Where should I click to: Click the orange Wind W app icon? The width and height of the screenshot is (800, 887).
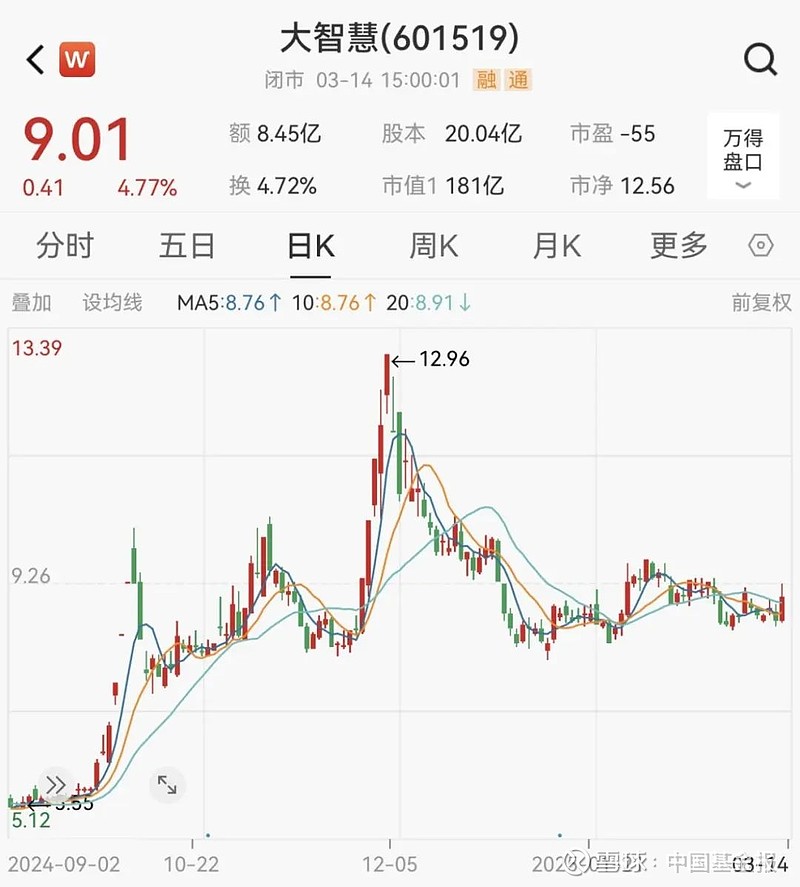pyautogui.click(x=76, y=60)
